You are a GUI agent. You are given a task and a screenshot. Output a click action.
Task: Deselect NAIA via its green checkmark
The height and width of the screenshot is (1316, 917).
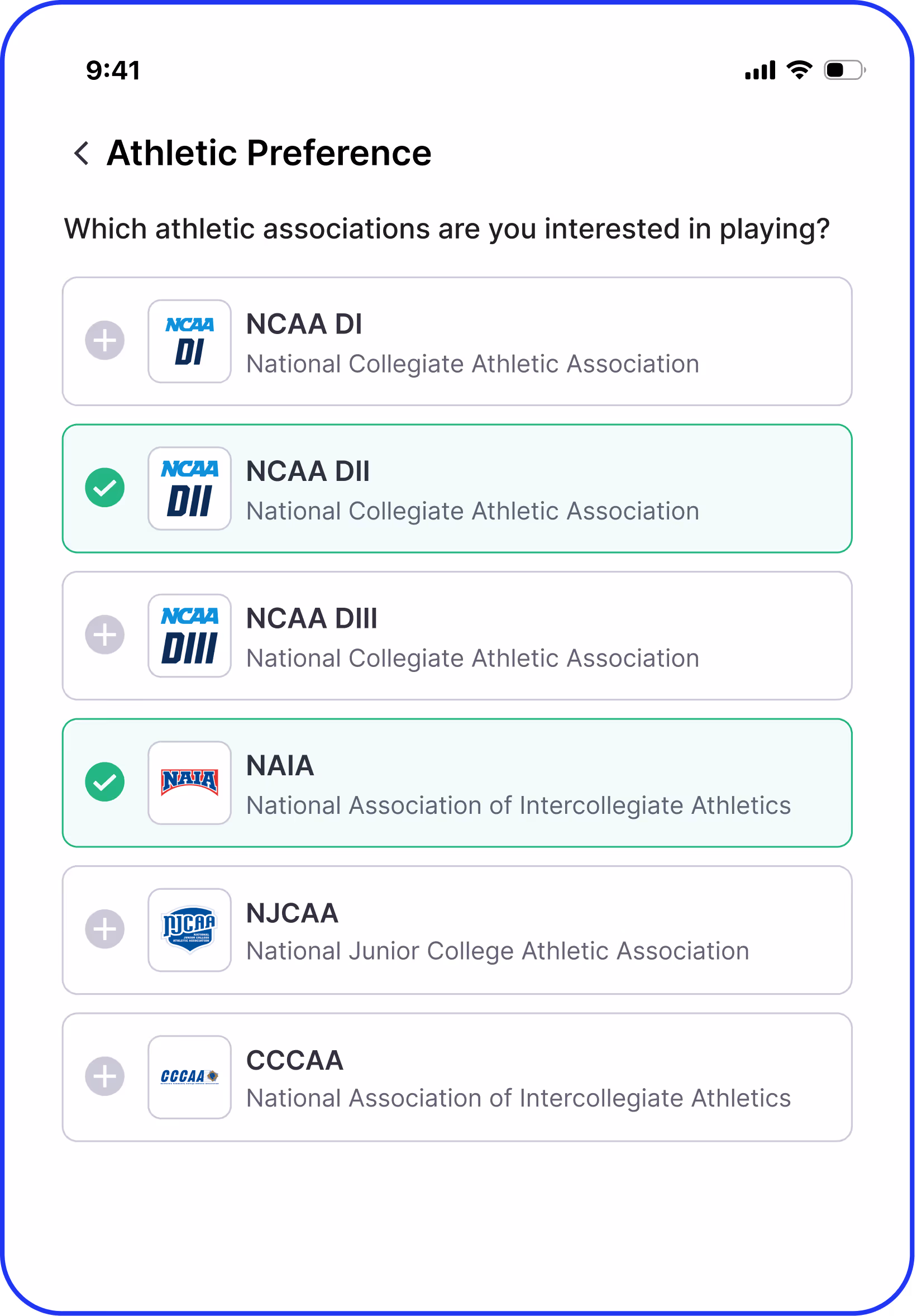tap(105, 781)
